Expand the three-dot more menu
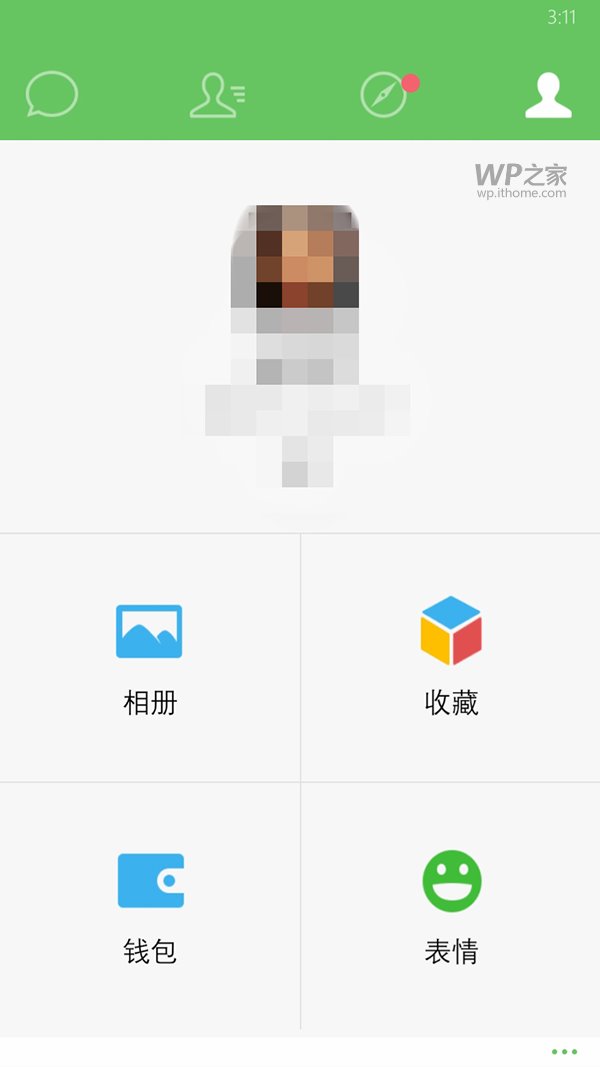The width and height of the screenshot is (600, 1067). [x=564, y=1051]
